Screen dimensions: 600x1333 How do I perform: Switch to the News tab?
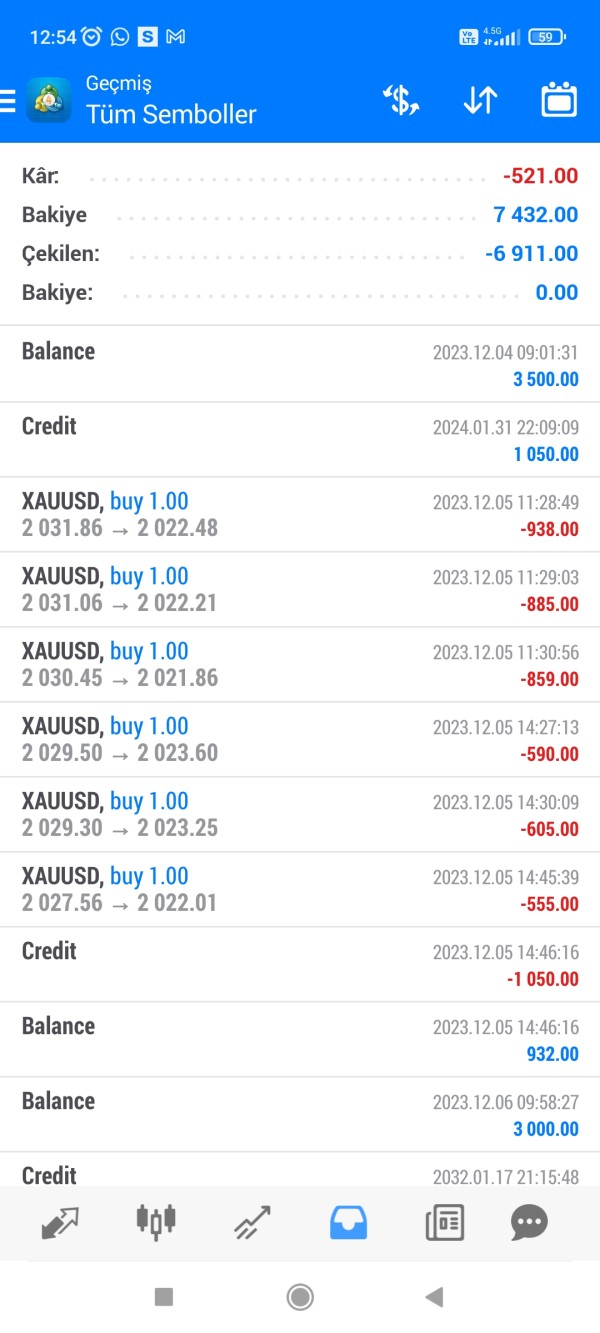(444, 1222)
